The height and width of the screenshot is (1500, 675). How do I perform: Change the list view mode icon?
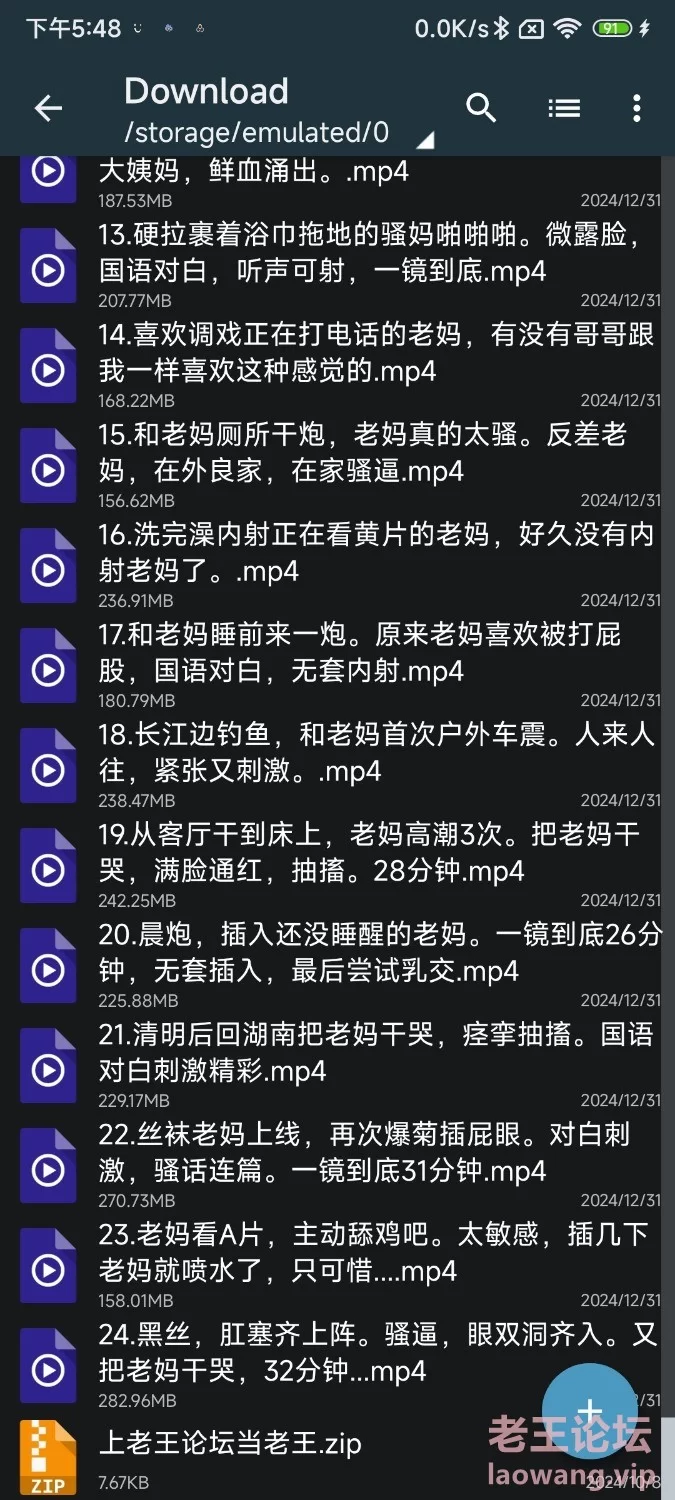[564, 108]
